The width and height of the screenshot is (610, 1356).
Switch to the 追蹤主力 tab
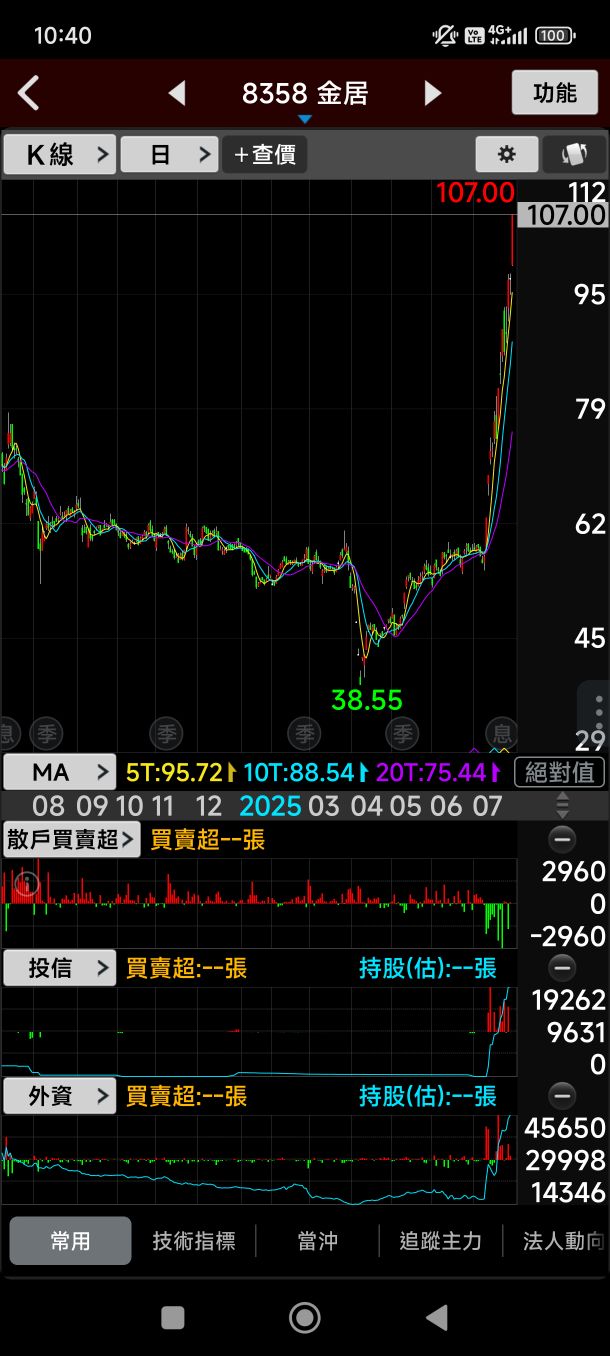click(440, 1241)
